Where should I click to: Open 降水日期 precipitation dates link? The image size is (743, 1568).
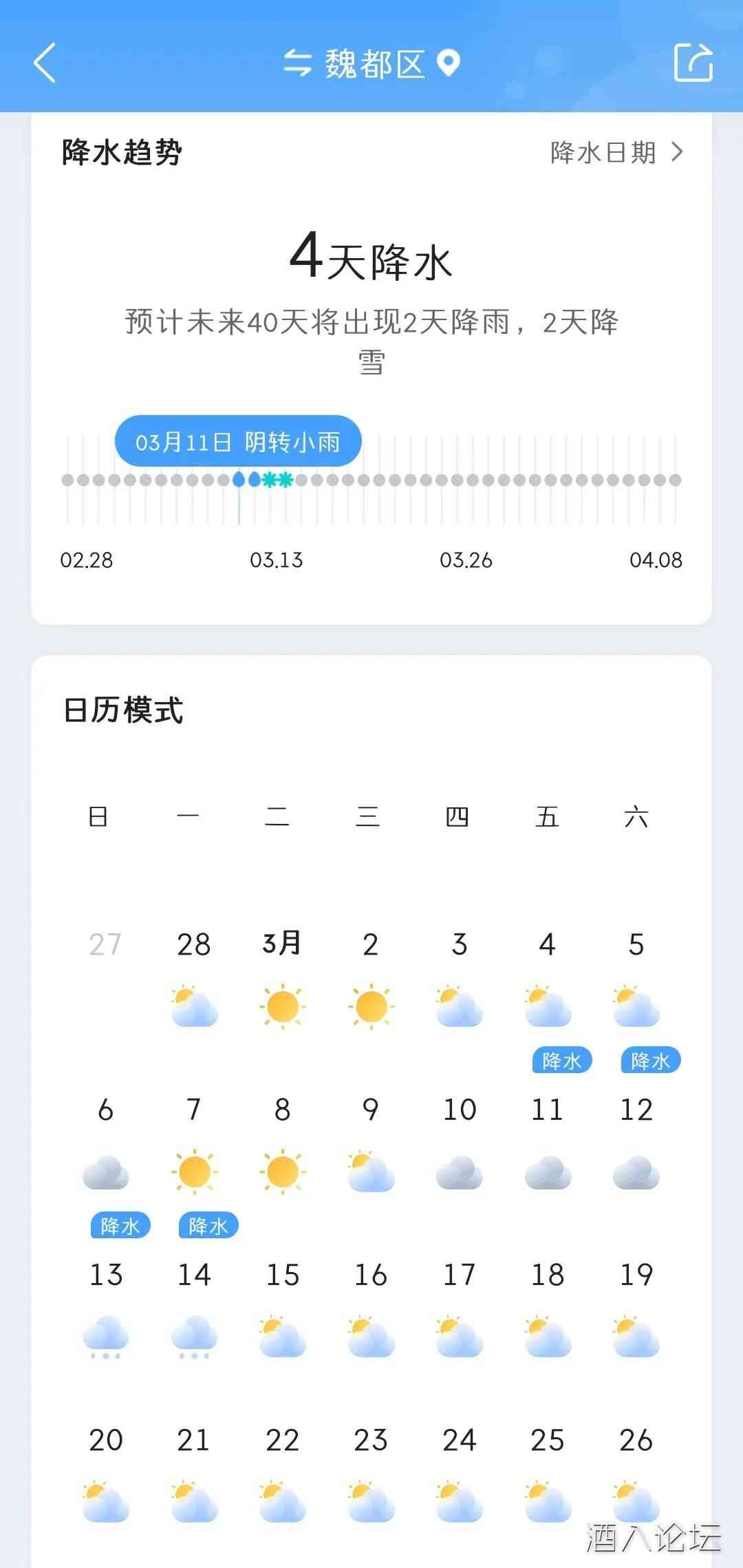coord(616,152)
